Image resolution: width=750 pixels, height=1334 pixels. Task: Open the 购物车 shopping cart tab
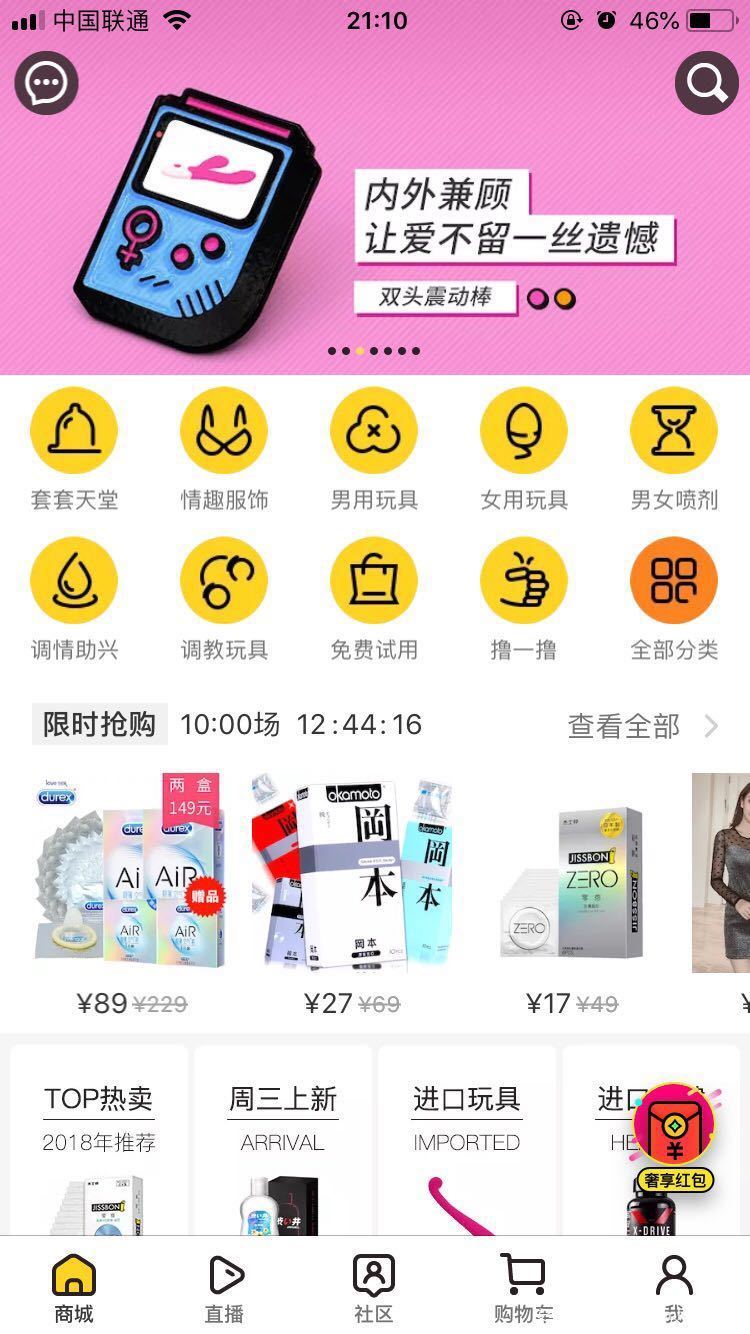[523, 1288]
